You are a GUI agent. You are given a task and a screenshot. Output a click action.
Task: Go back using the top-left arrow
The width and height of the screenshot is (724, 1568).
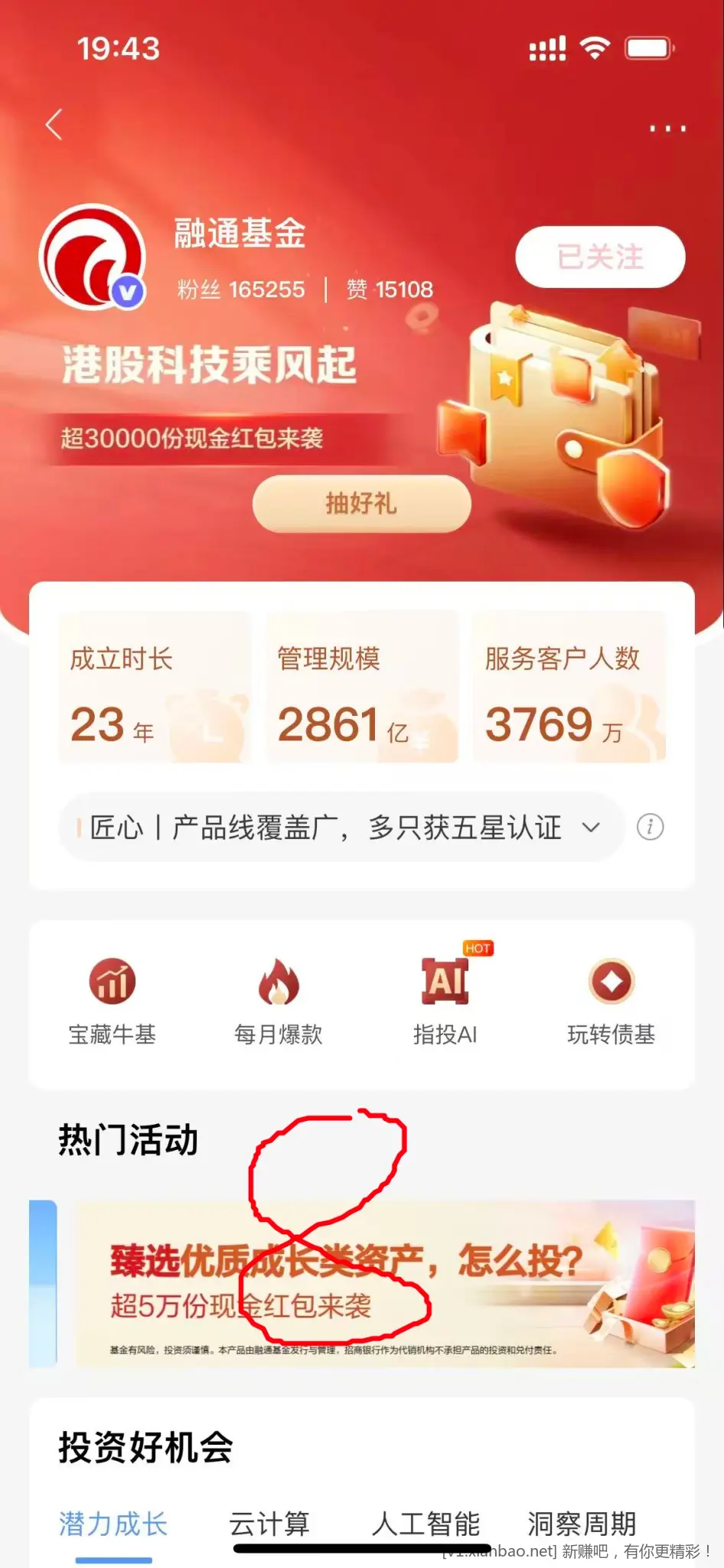tap(54, 124)
